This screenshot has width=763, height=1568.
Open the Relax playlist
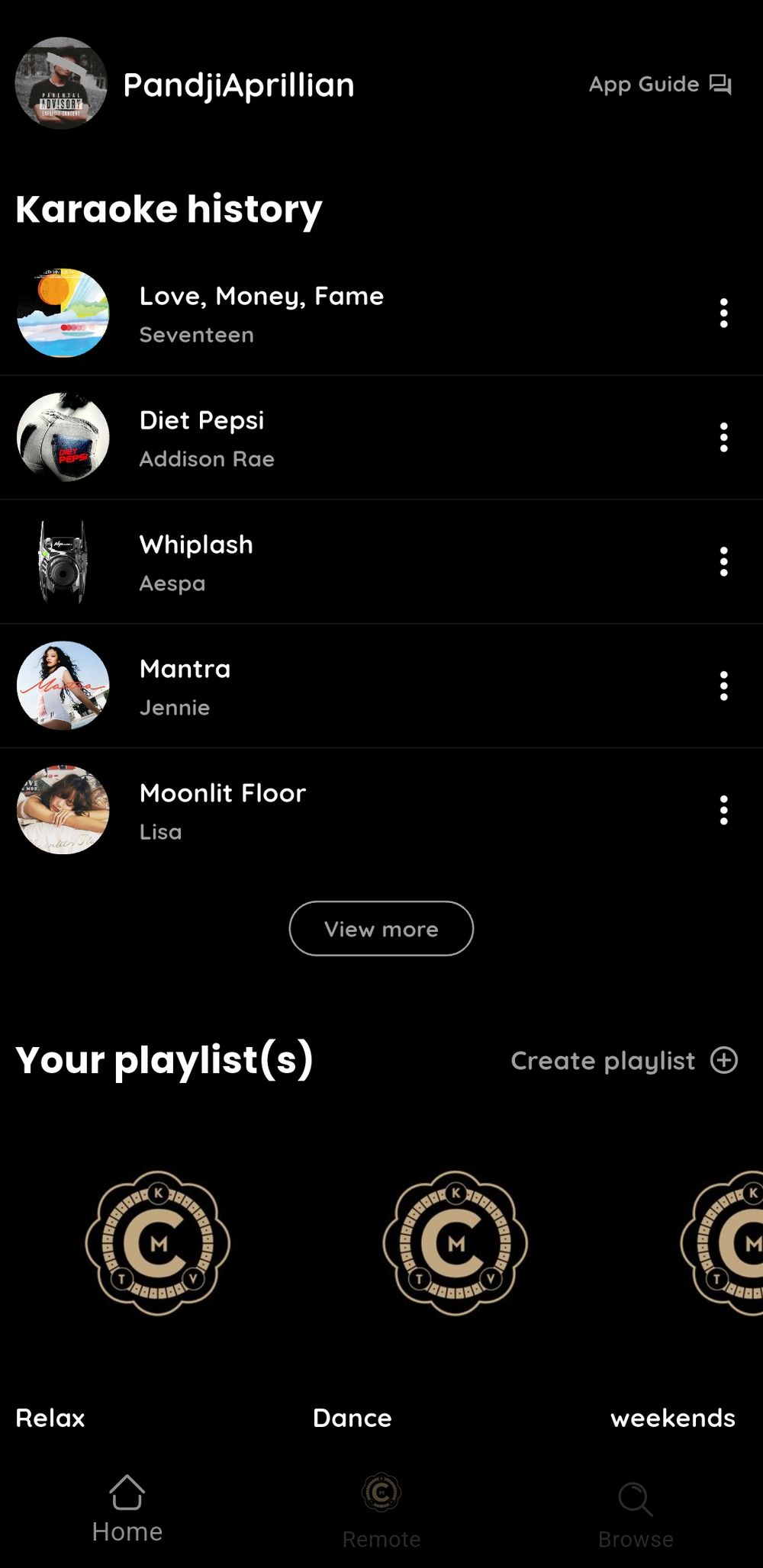point(157,1243)
